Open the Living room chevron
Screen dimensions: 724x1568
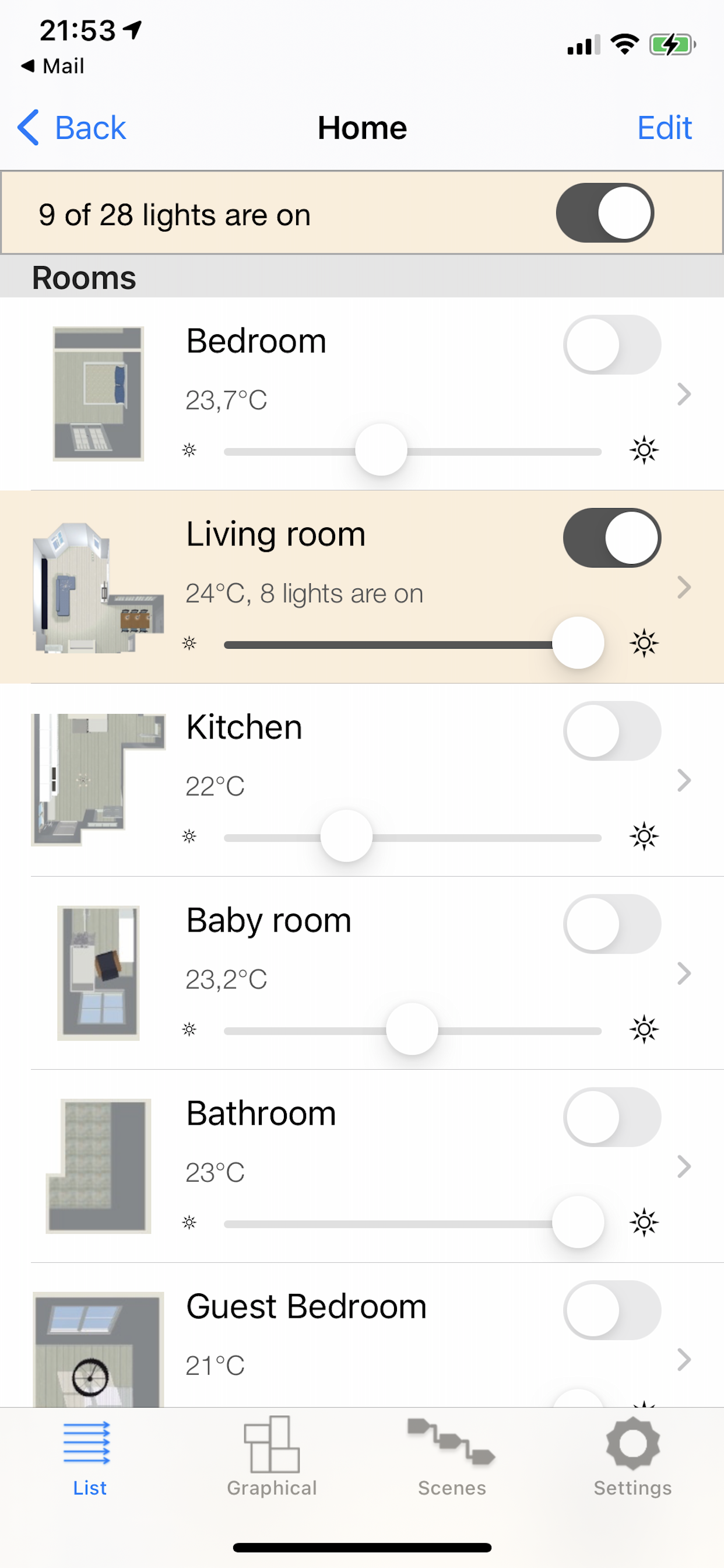click(684, 587)
